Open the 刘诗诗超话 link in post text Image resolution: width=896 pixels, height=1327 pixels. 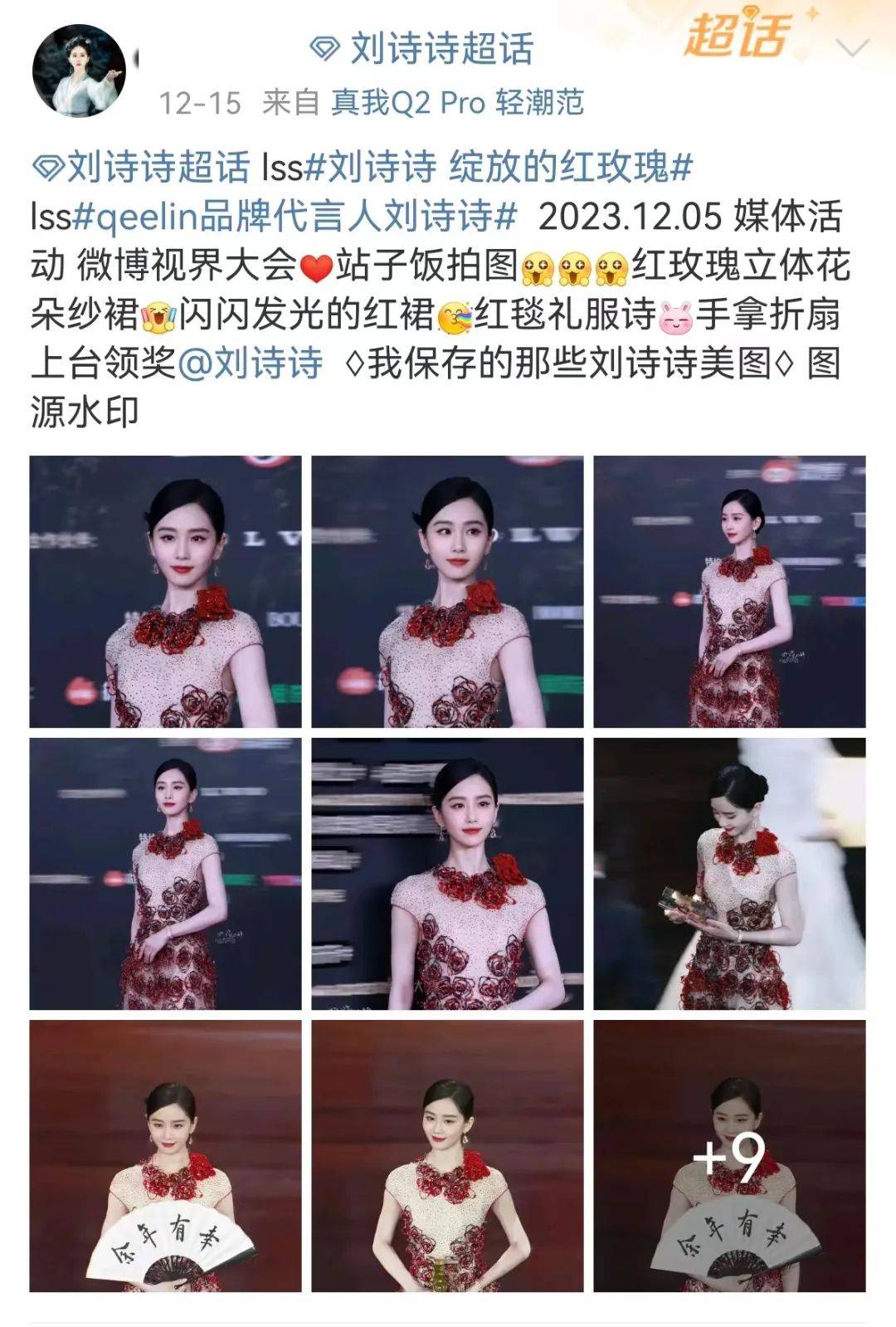[141, 167]
